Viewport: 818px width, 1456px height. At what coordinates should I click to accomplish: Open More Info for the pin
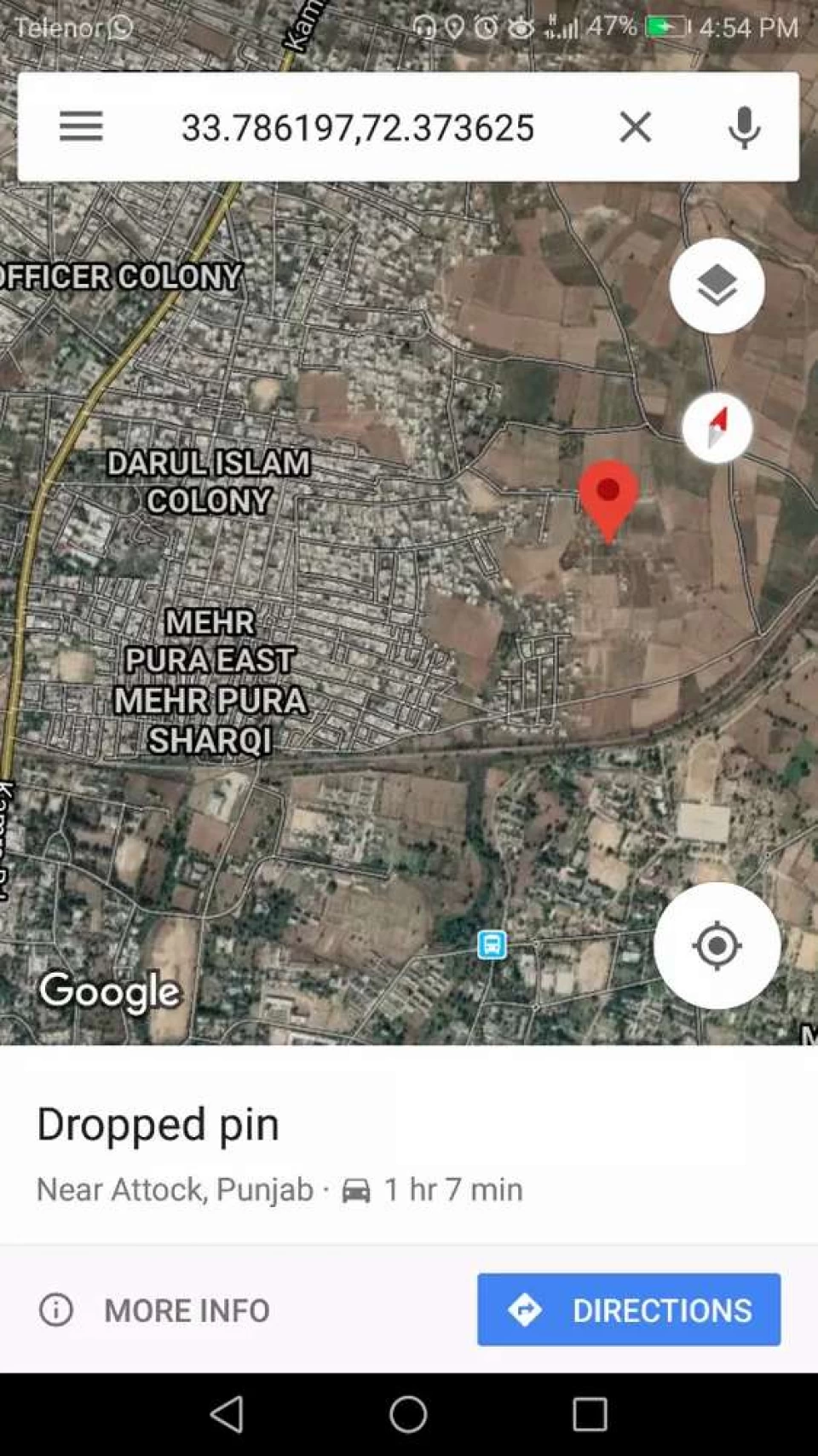point(155,1310)
